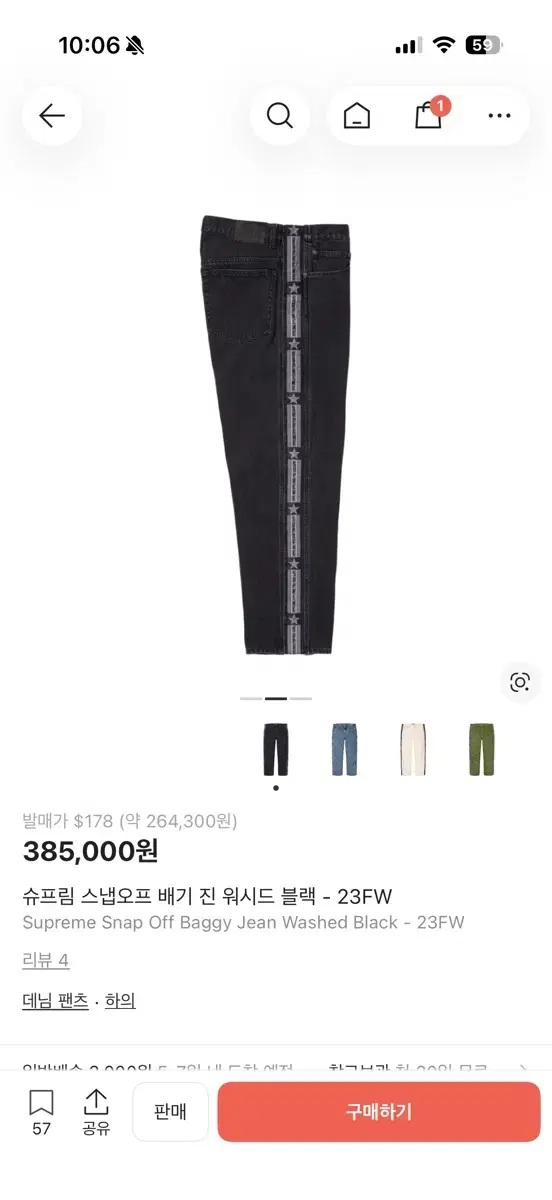The width and height of the screenshot is (552, 1200).
Task: Expand the shipping info chevron row
Action: [276, 1068]
